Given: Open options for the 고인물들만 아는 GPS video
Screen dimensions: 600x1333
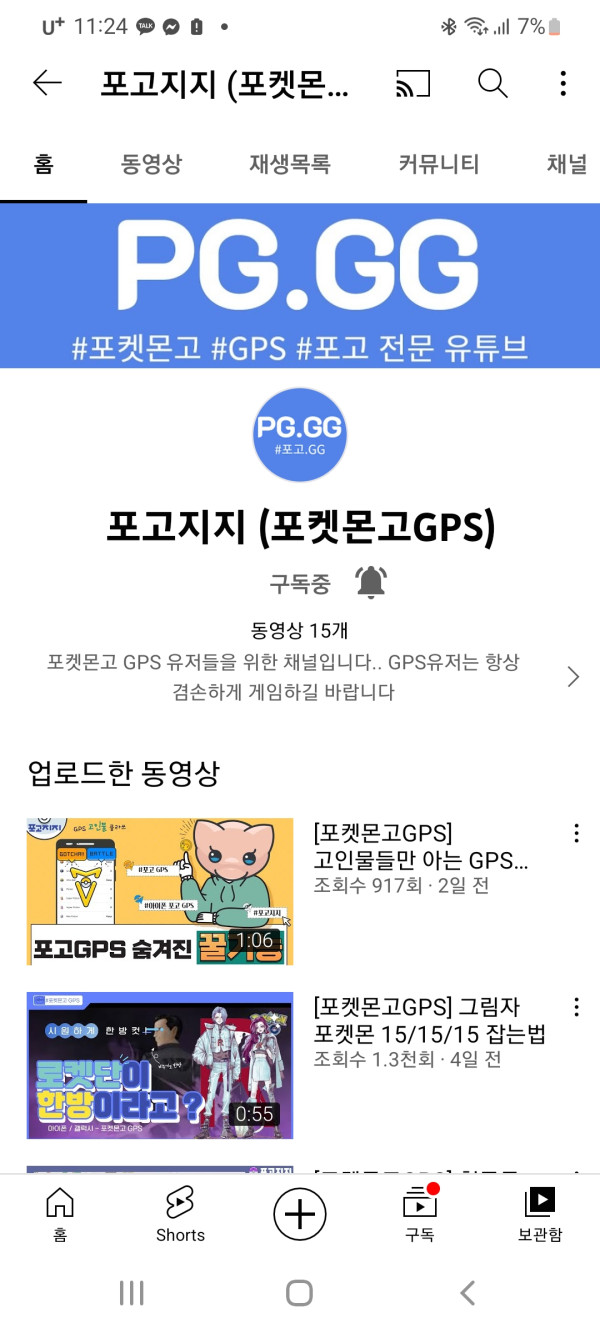Looking at the screenshot, I should (x=576, y=834).
